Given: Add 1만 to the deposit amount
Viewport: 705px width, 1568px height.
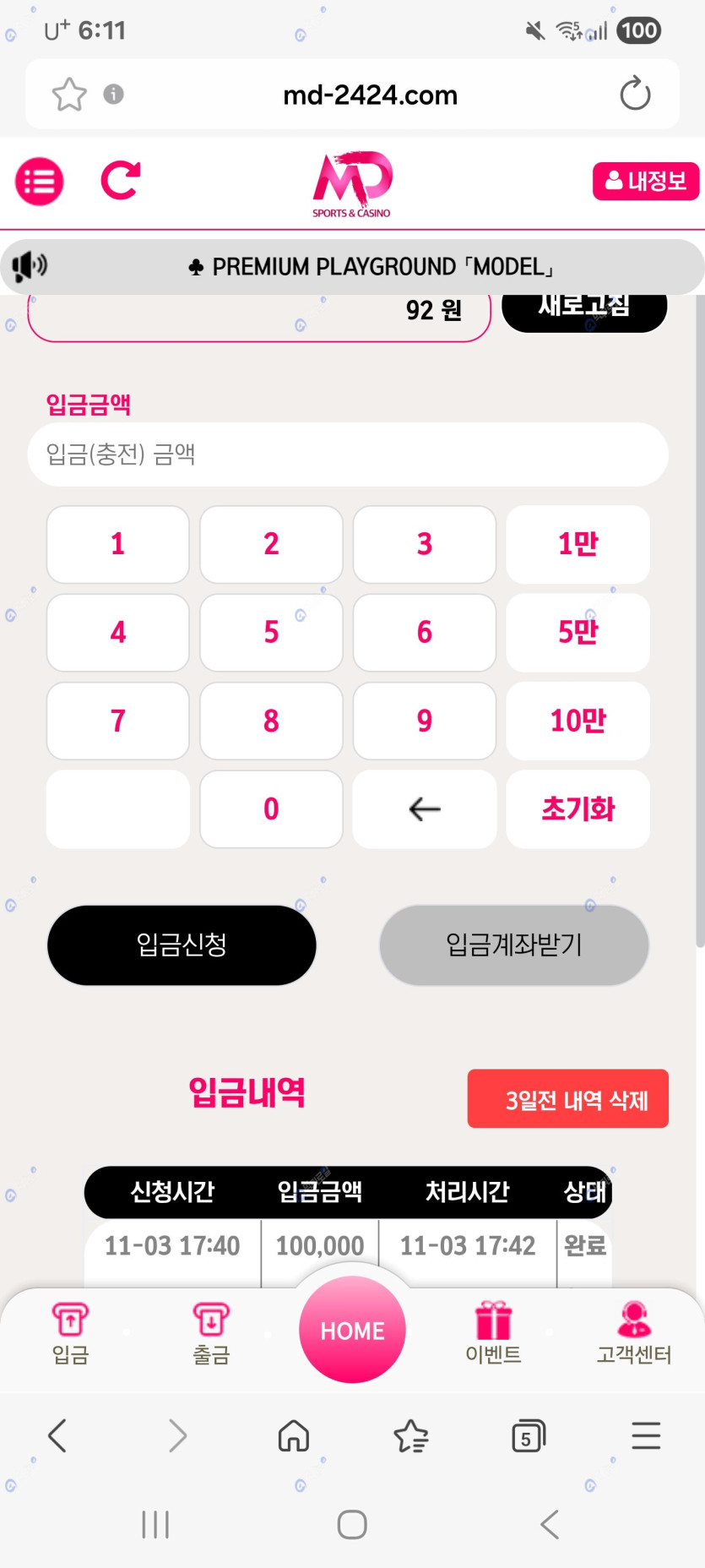Looking at the screenshot, I should (x=578, y=544).
